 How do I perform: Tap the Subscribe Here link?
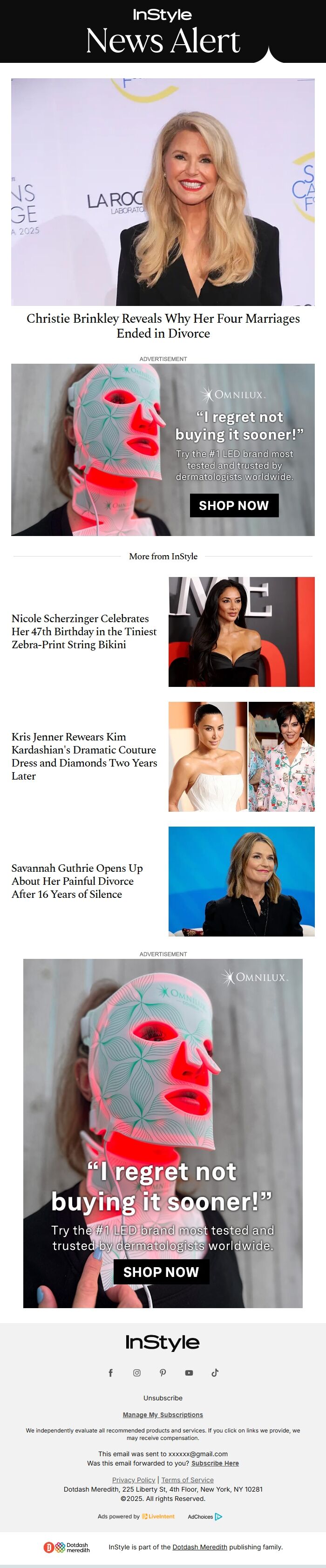(215, 1463)
